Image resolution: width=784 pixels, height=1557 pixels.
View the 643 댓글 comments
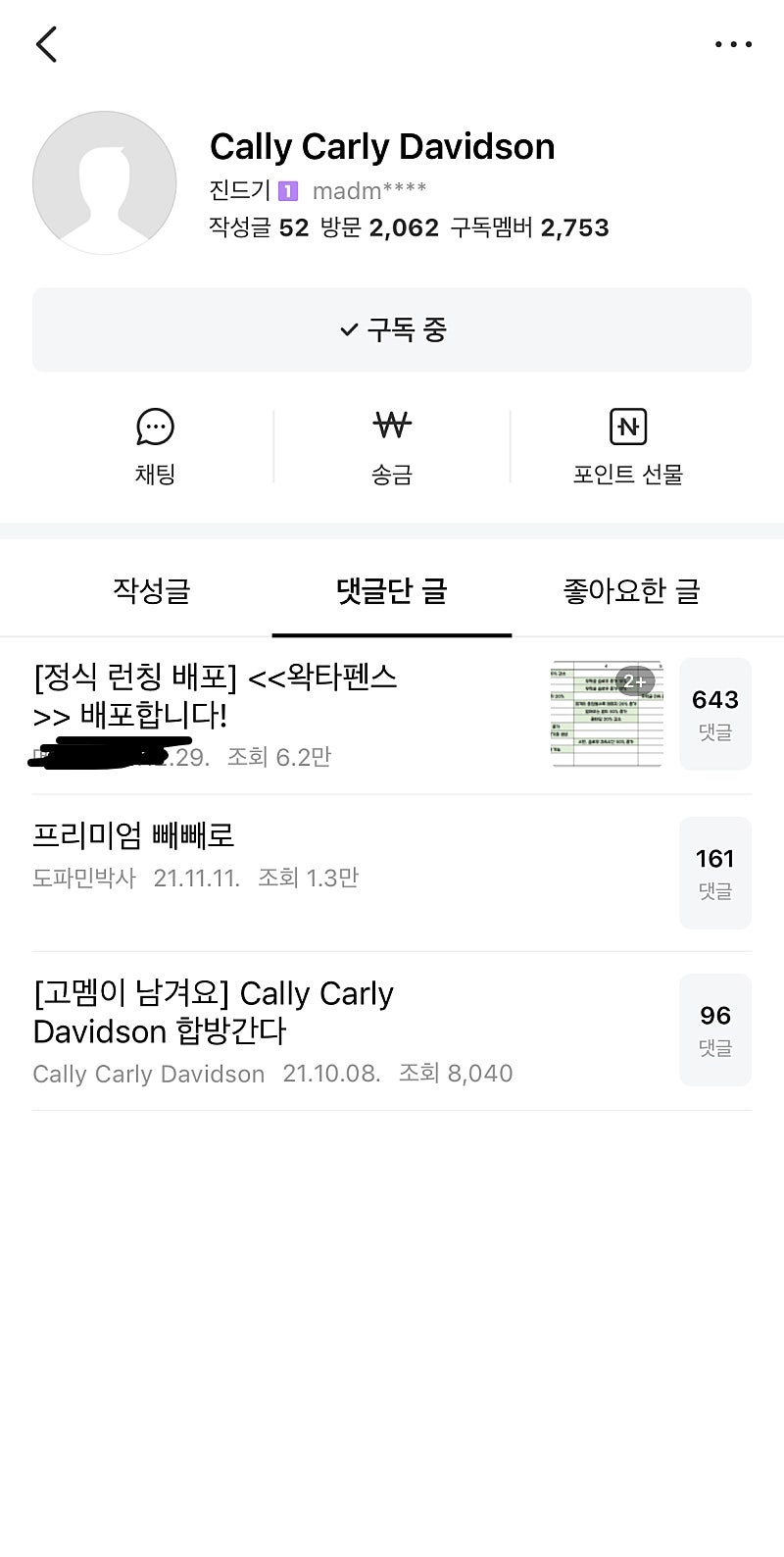[x=715, y=714]
